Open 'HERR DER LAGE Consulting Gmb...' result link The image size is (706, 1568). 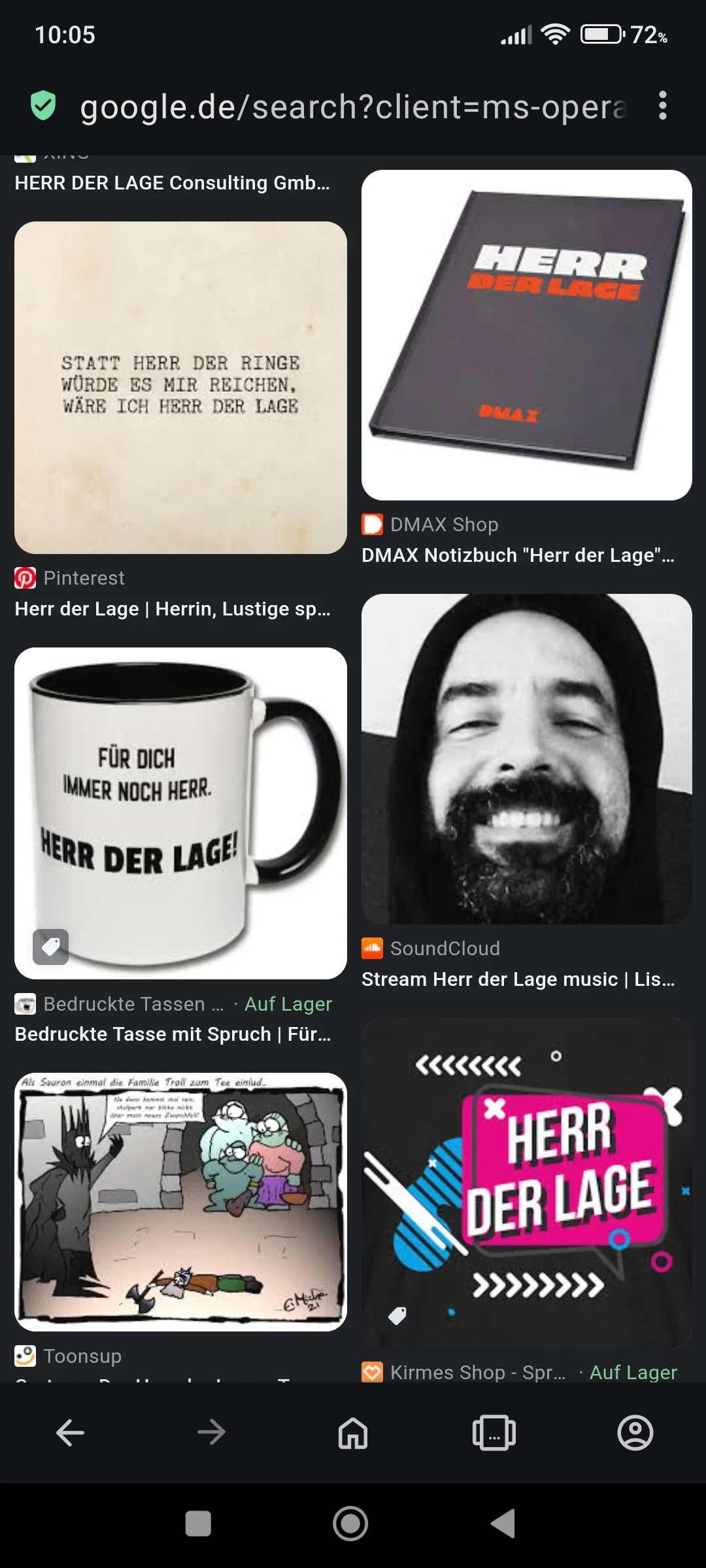pos(173,183)
